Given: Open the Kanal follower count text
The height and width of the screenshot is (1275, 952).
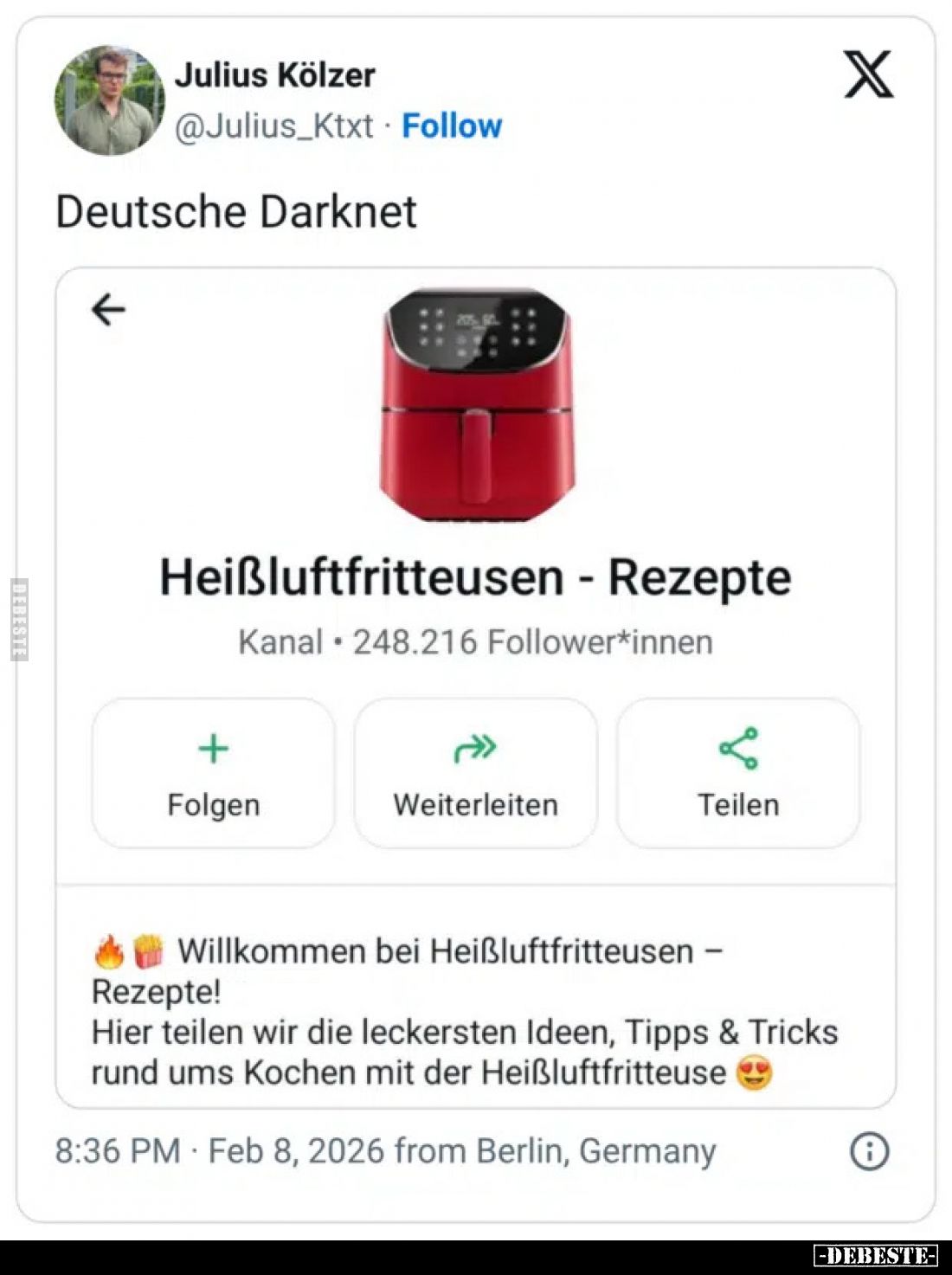Looking at the screenshot, I should pos(475,641).
